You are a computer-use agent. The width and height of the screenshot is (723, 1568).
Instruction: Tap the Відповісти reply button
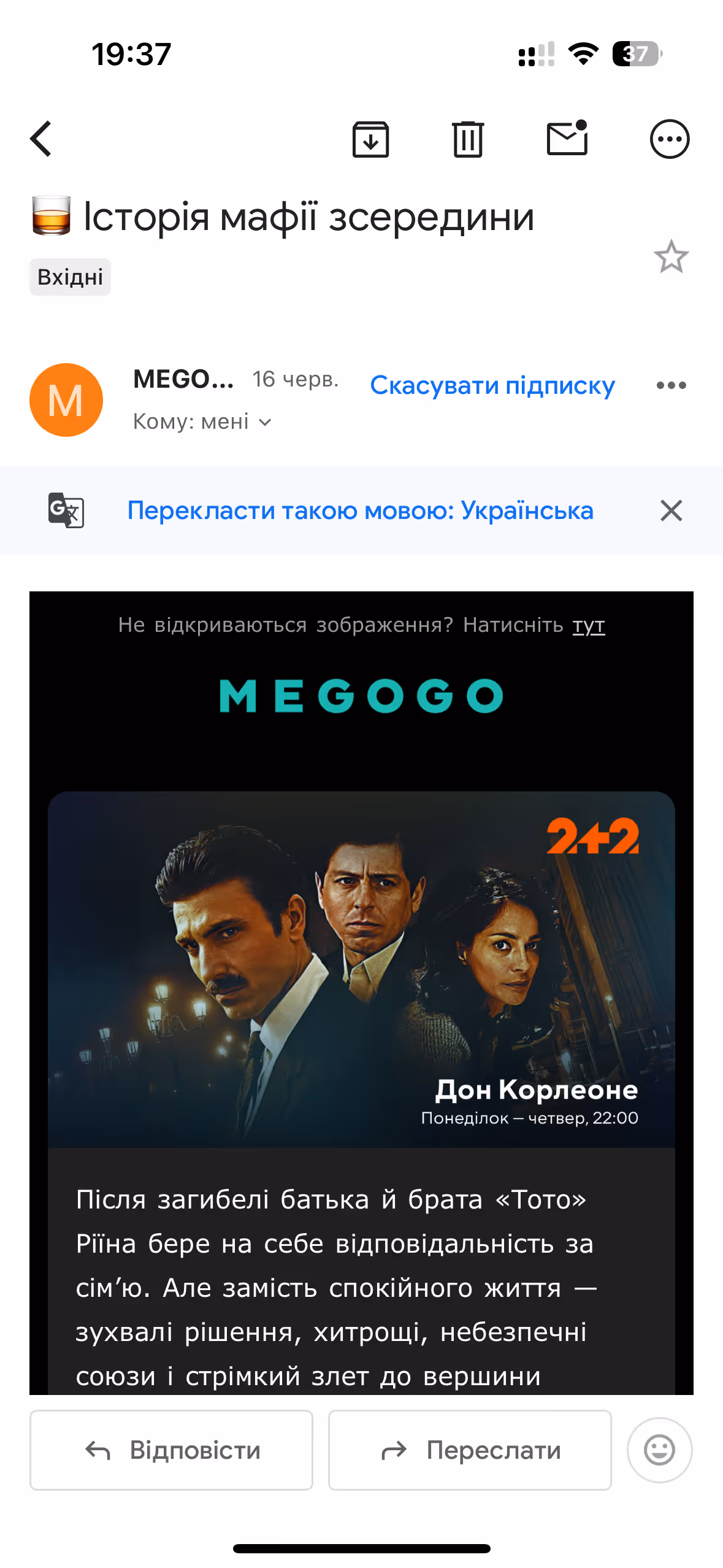coord(171,1450)
